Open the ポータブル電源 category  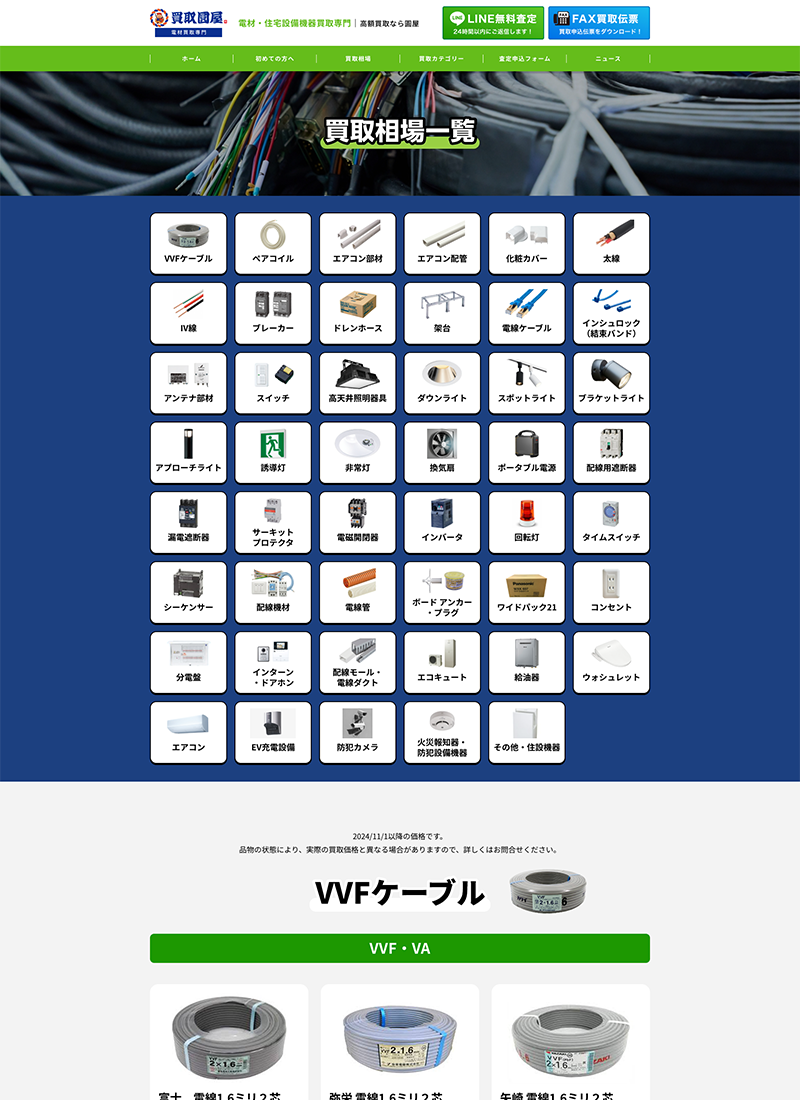526,453
